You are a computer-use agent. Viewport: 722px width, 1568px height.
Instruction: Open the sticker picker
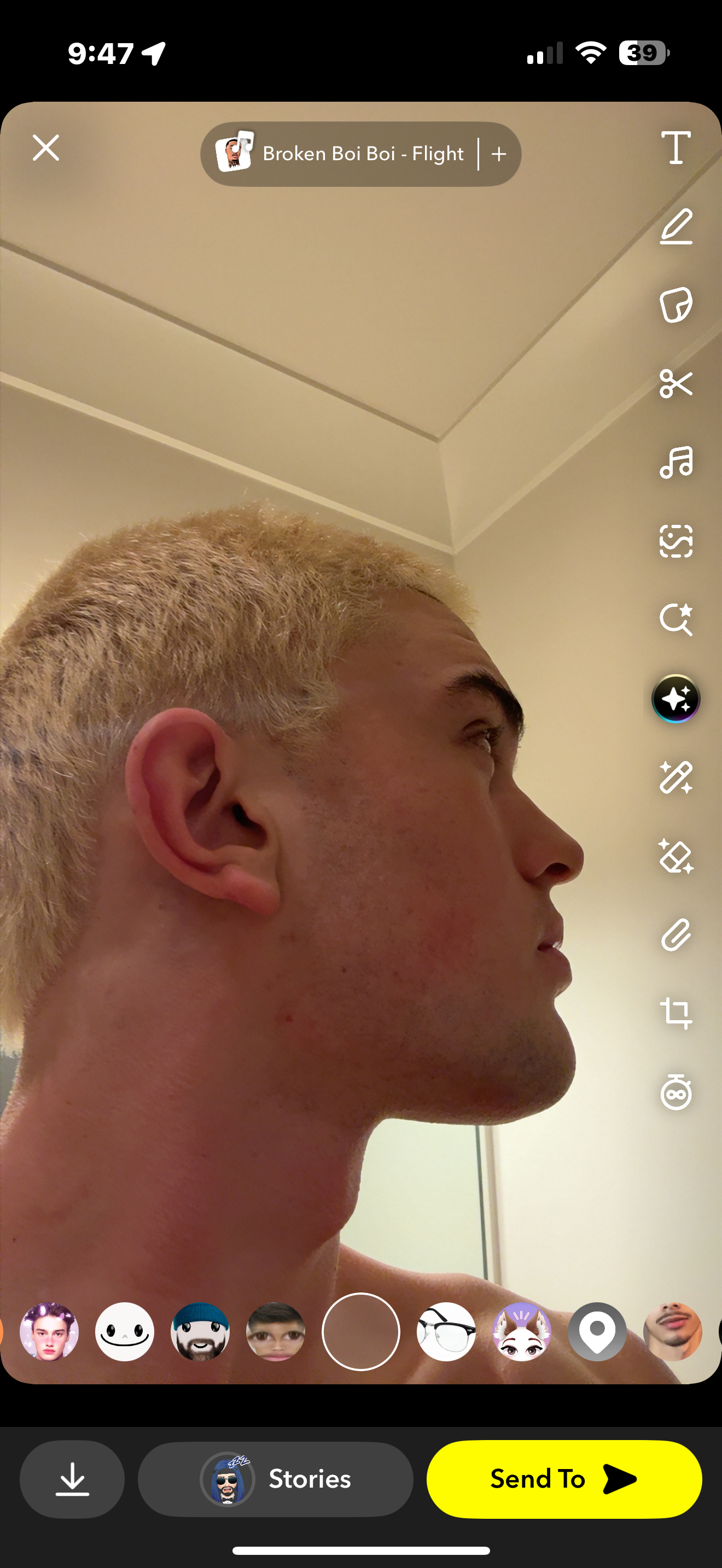676,305
